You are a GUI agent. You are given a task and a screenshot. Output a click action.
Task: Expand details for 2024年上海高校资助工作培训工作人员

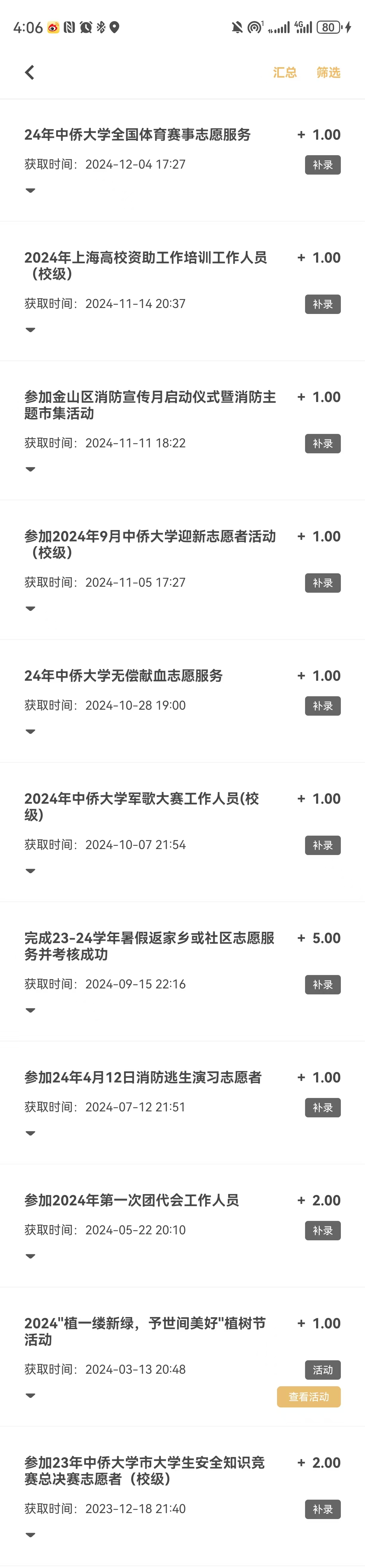[30, 330]
